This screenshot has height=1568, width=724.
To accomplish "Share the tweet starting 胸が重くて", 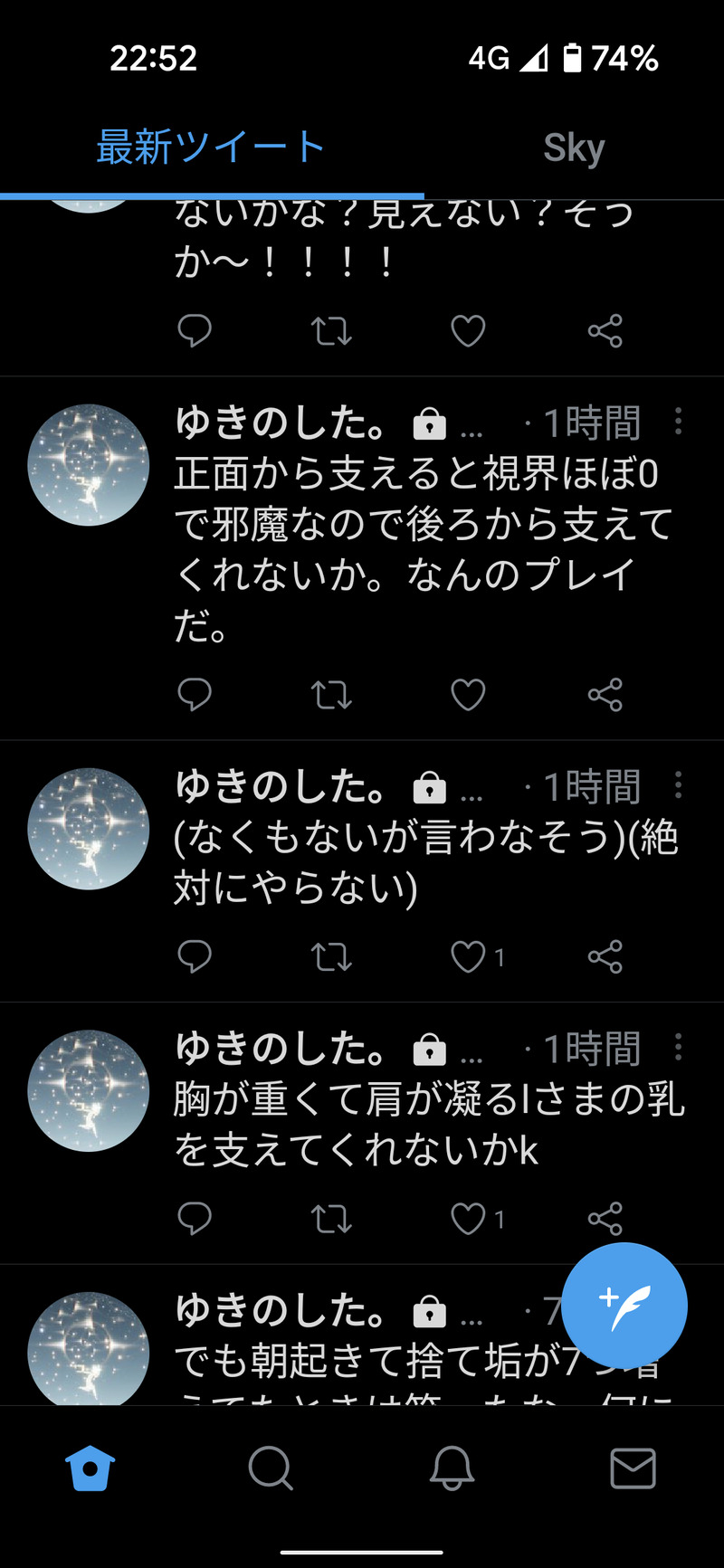I will [605, 1219].
